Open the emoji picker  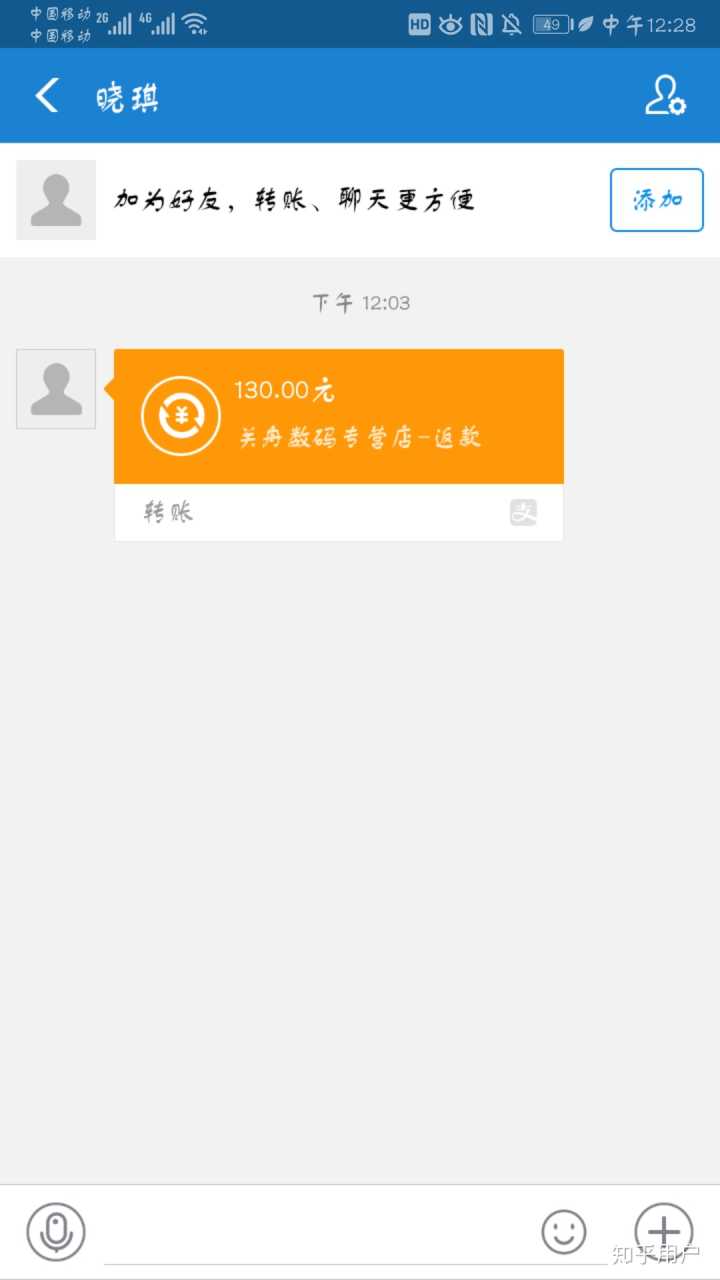pyautogui.click(x=564, y=1231)
